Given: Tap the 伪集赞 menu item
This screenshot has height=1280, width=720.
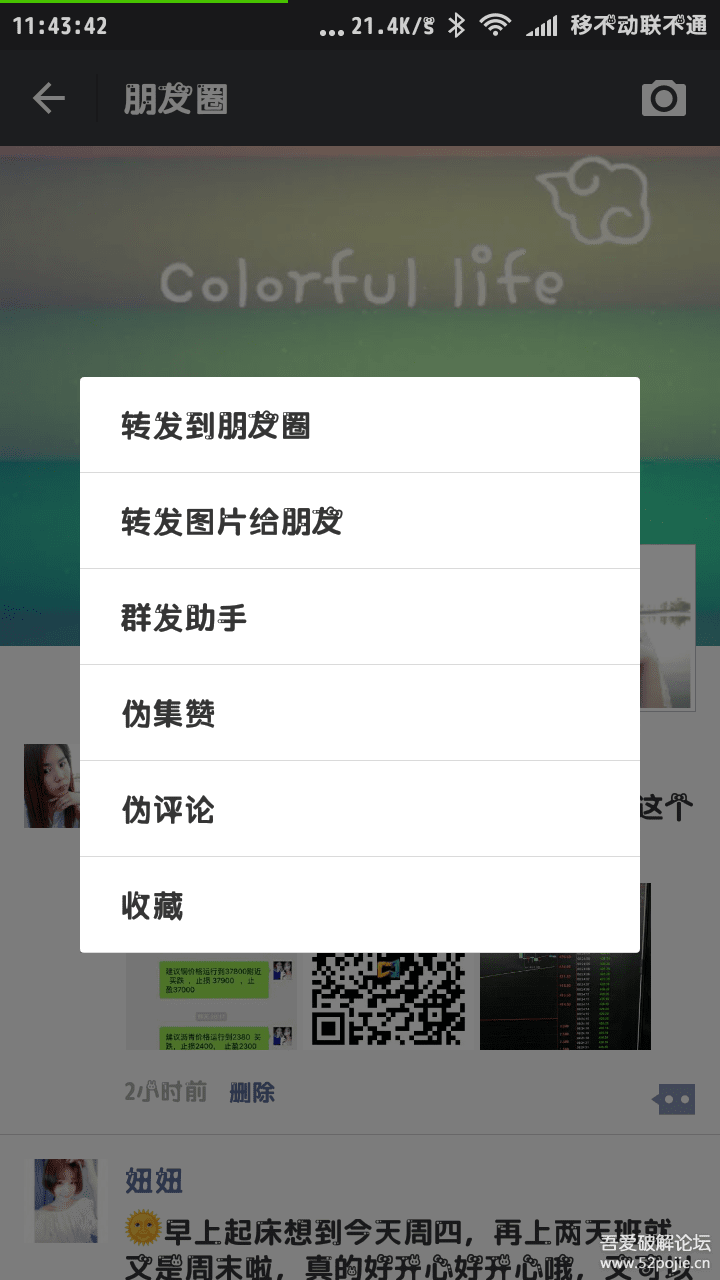Looking at the screenshot, I should click(360, 713).
